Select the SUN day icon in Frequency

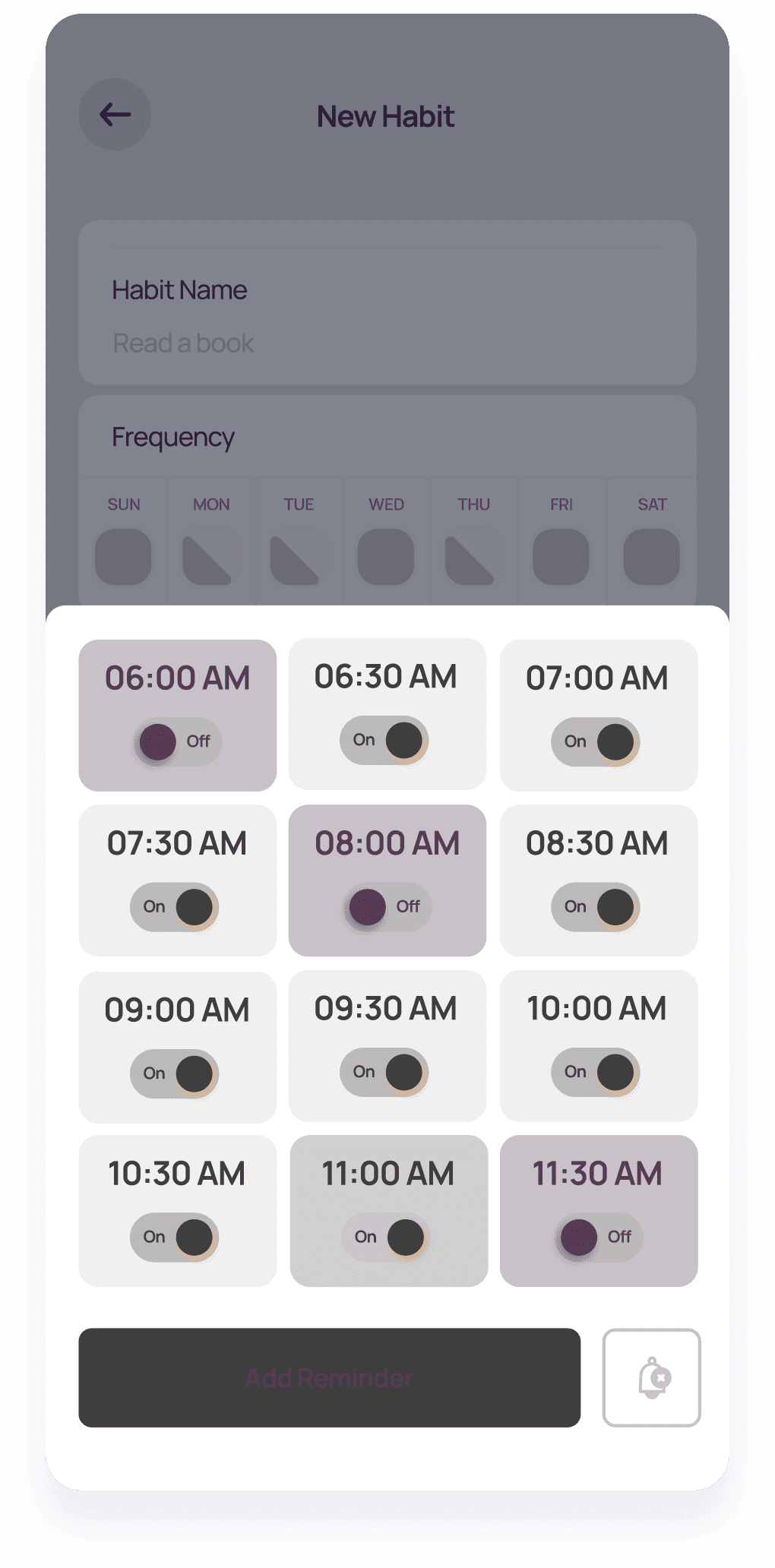point(123,555)
